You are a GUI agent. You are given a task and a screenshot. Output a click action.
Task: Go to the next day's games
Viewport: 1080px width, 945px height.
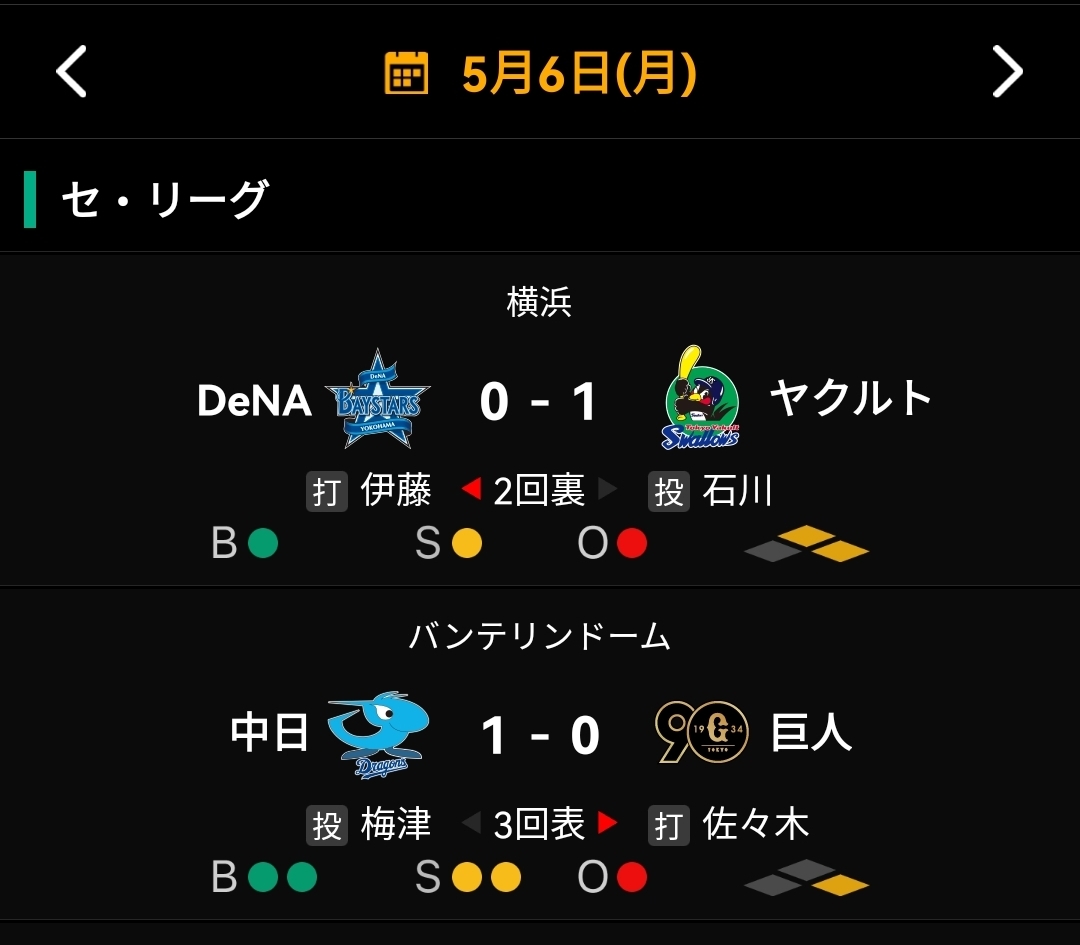[1008, 72]
